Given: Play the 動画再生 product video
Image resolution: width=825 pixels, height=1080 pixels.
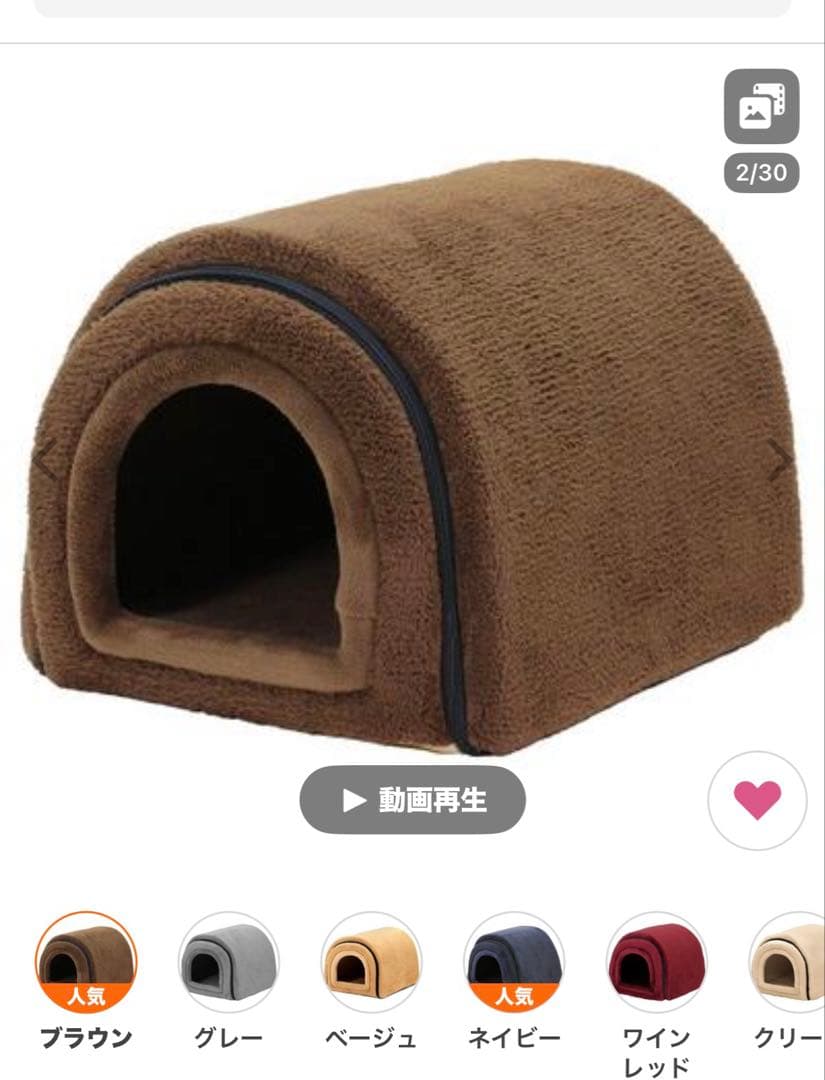Looking at the screenshot, I should 414,800.
